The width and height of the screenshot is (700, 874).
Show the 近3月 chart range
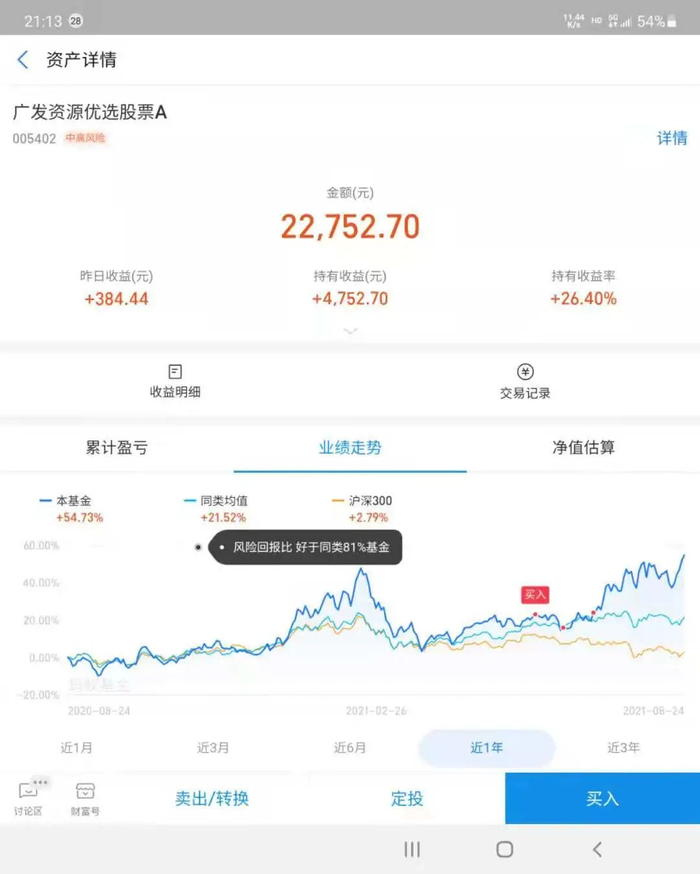[x=213, y=748]
